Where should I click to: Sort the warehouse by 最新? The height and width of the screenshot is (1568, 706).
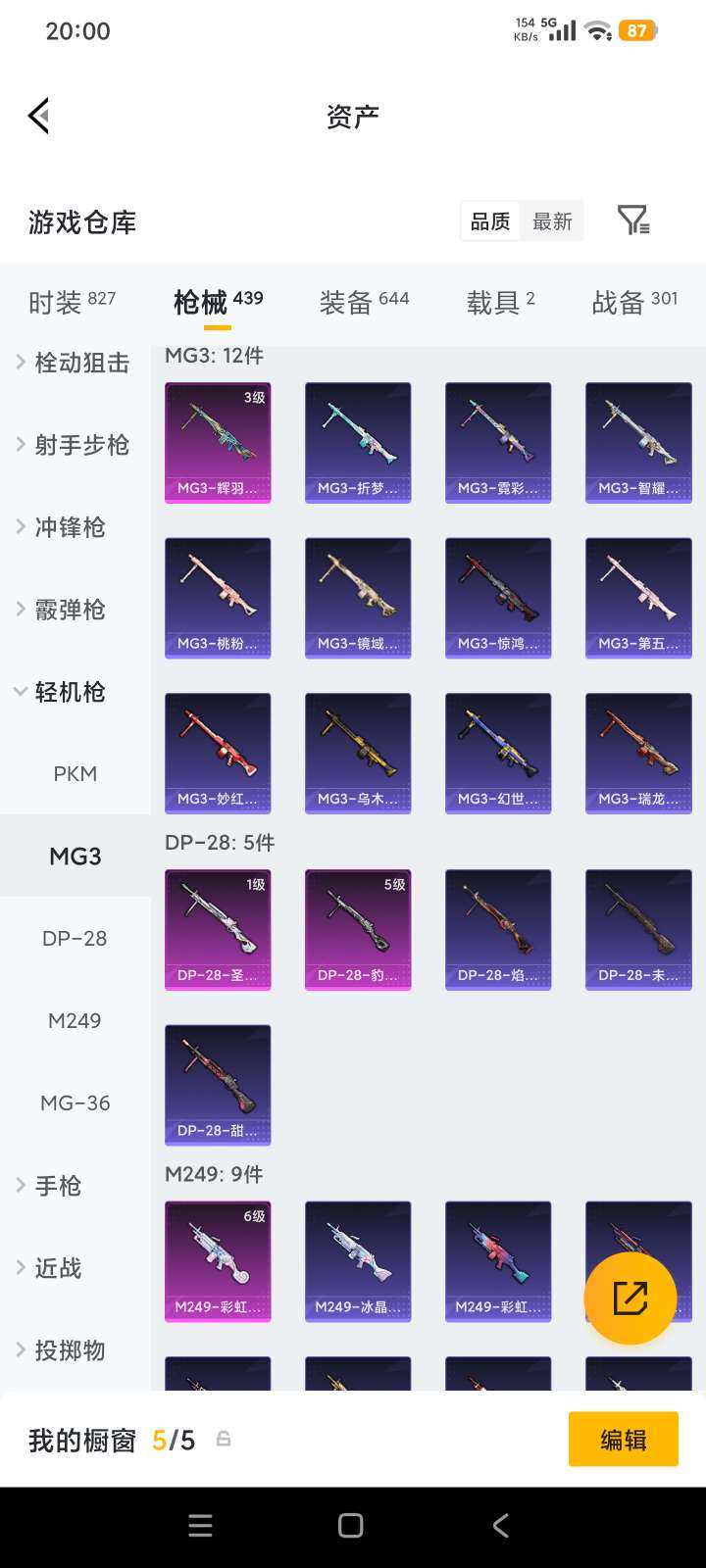point(552,221)
